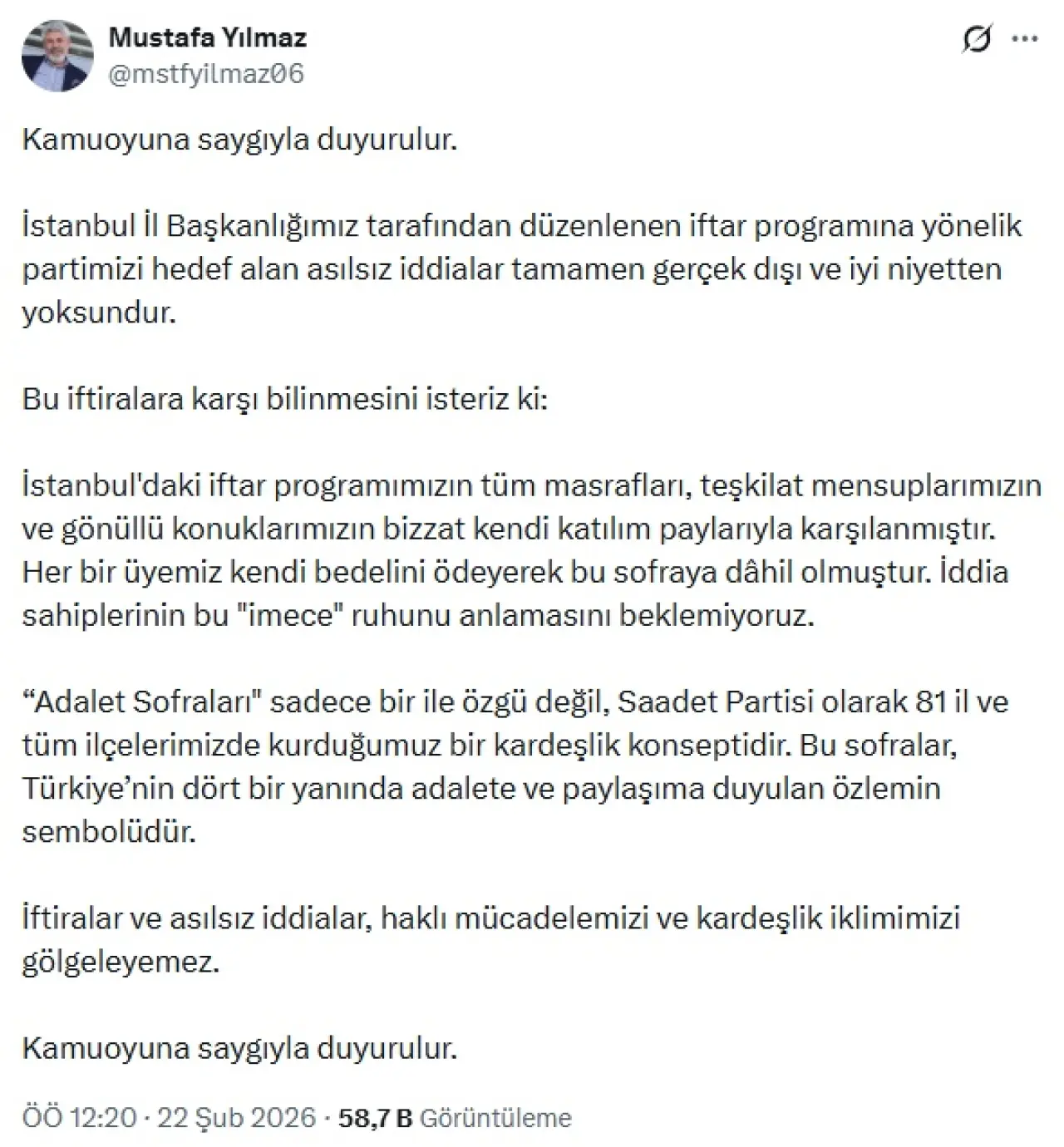Open Mustafa Yılmaz's profile picture
1064x1147 pixels.
point(57,56)
